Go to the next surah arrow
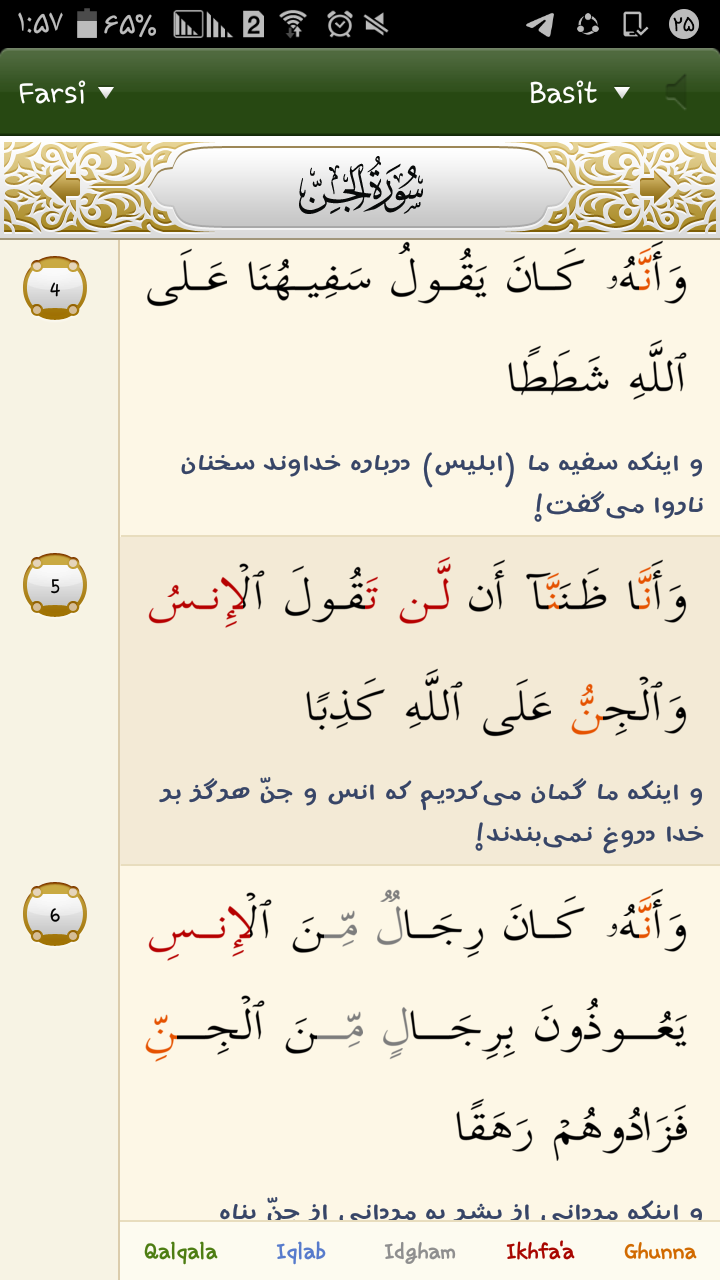Viewport: 720px width, 1280px height. coord(657,187)
